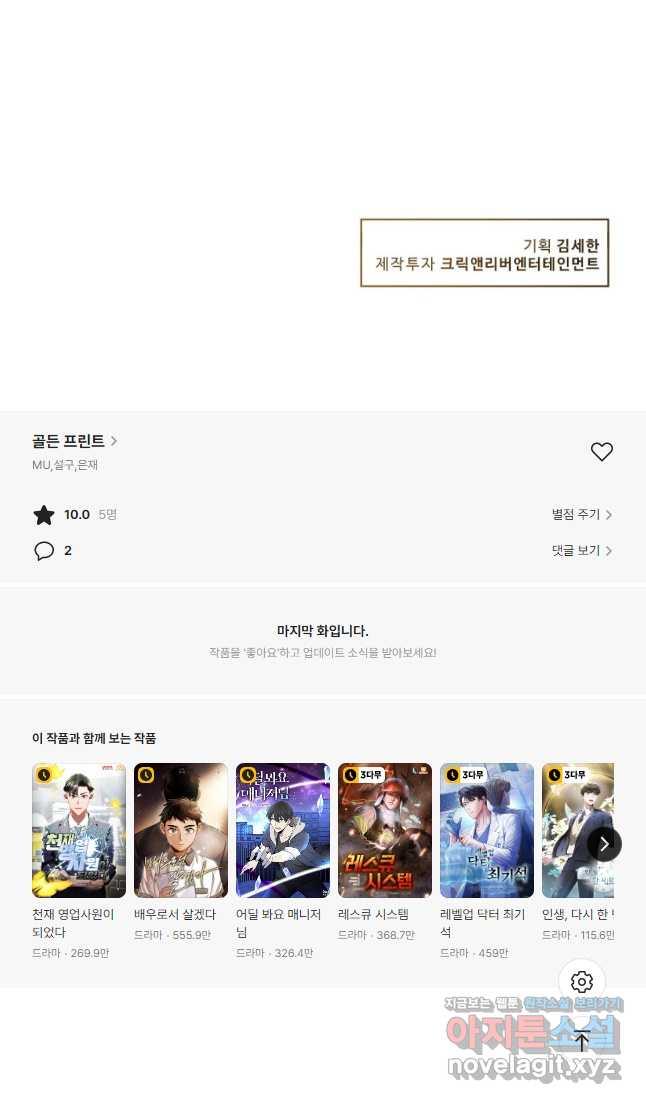Open viewer settings gear
Viewport: 646px width, 1104px height.
coord(581,981)
